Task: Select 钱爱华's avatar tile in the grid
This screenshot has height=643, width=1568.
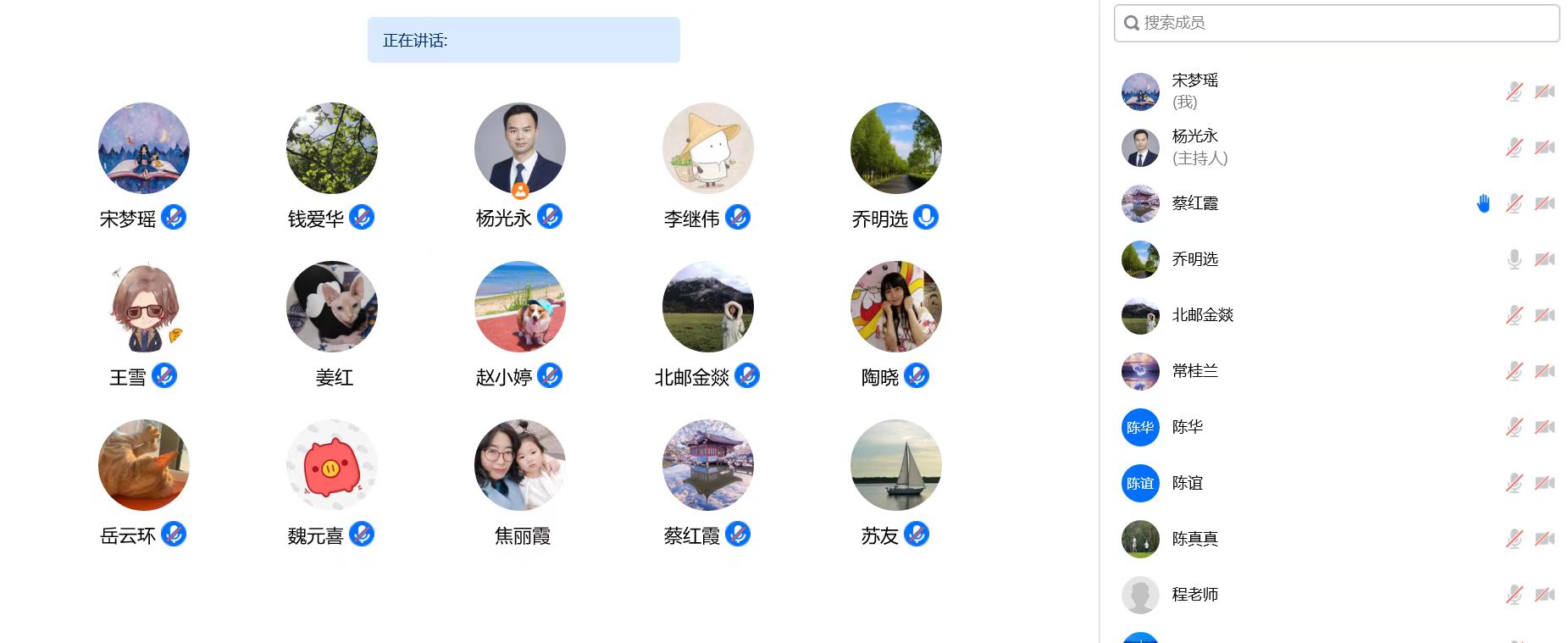Action: pos(332,148)
